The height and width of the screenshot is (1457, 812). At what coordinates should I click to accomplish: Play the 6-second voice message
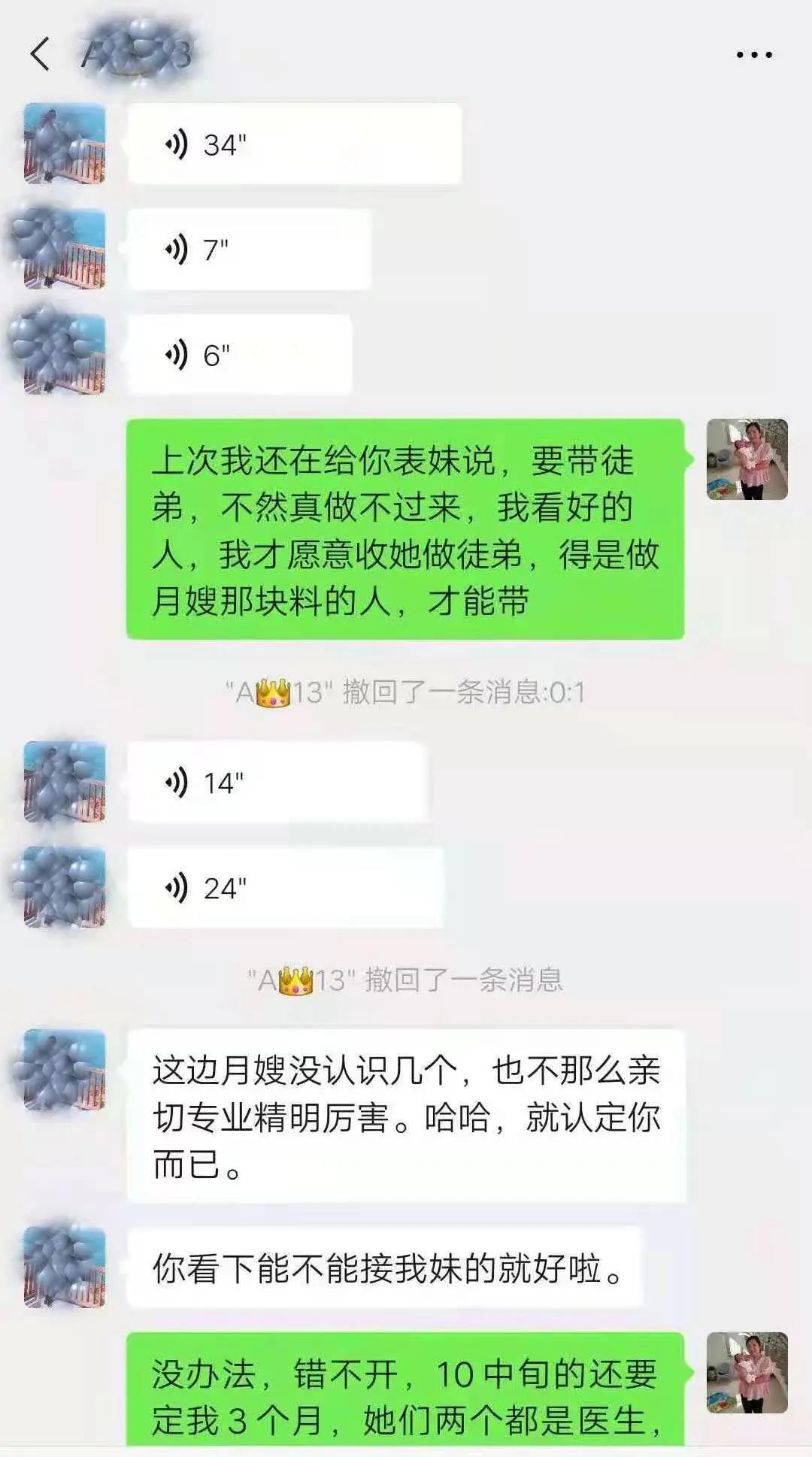coord(239,354)
